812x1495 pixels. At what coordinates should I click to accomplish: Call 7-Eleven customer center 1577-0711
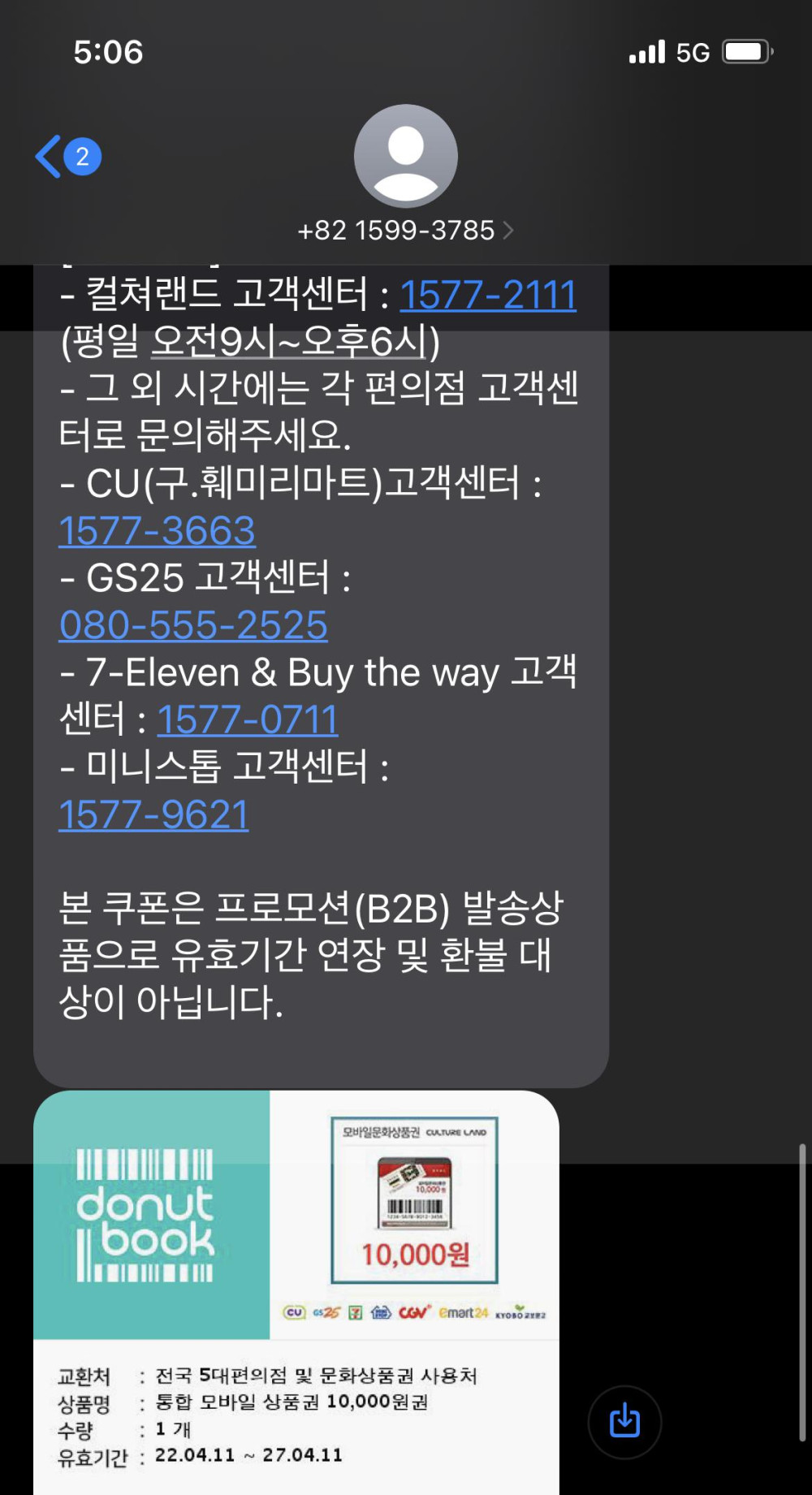pos(248,719)
